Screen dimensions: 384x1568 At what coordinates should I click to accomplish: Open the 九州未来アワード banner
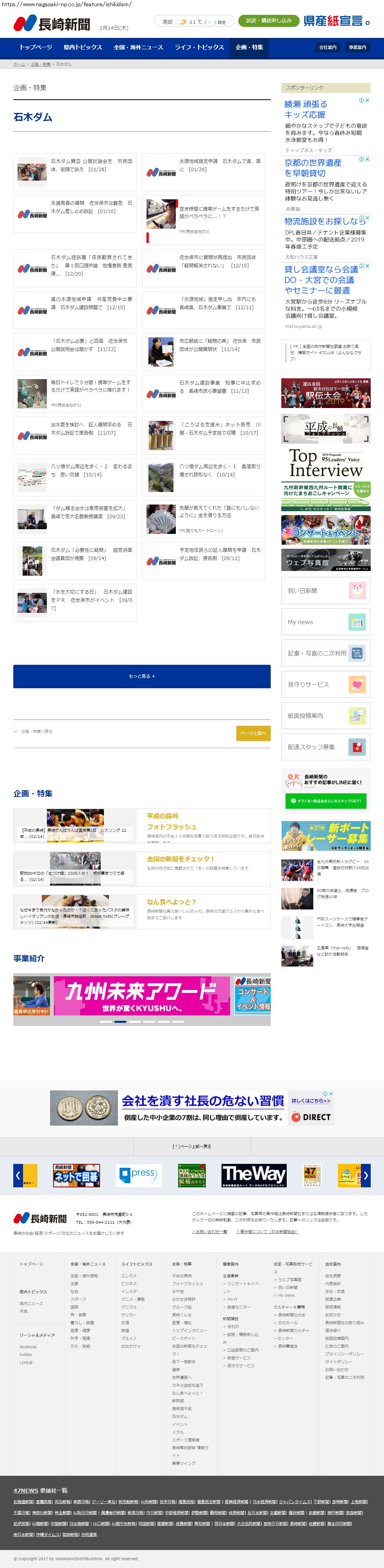point(142,996)
